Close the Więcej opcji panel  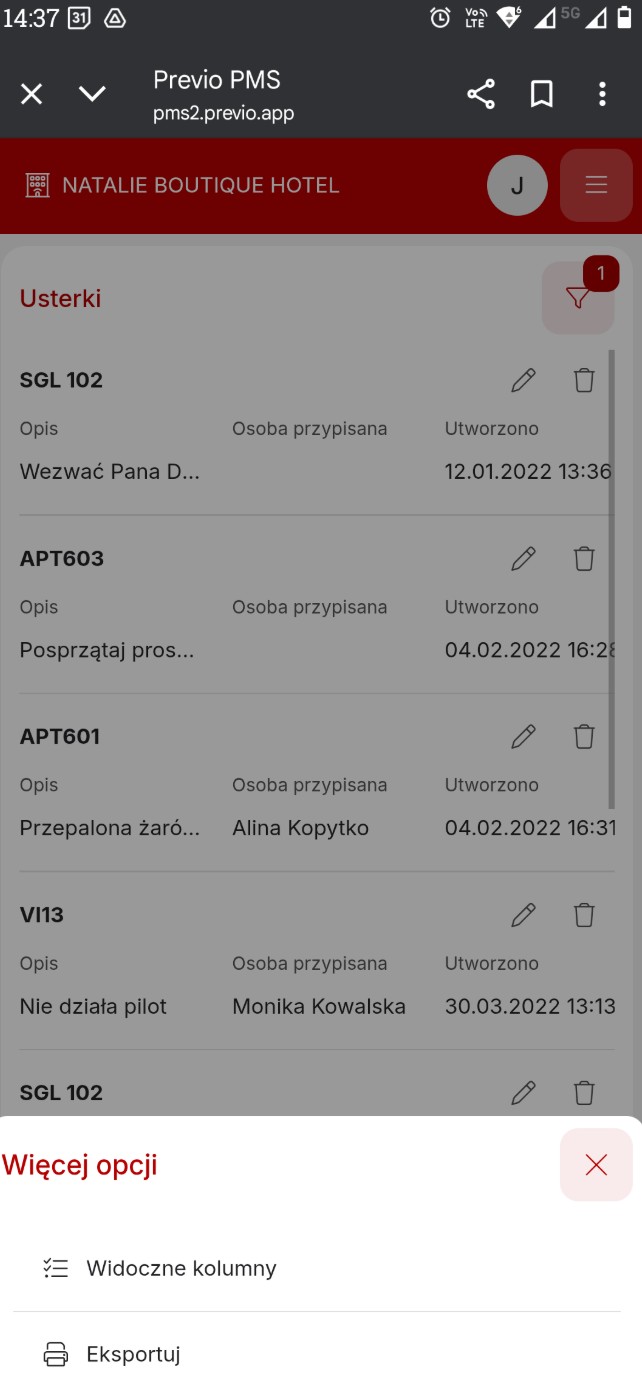click(x=596, y=1165)
